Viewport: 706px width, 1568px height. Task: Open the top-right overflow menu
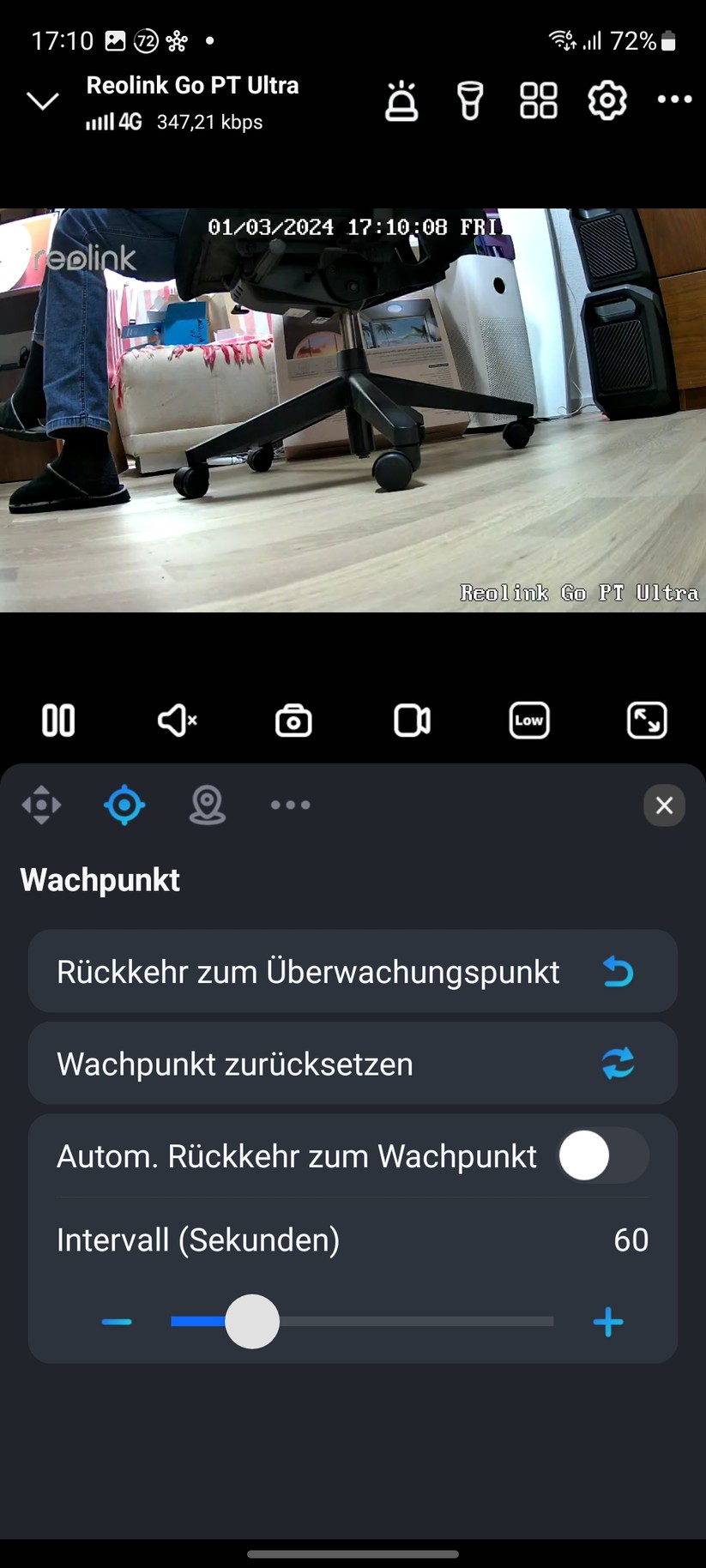[674, 100]
